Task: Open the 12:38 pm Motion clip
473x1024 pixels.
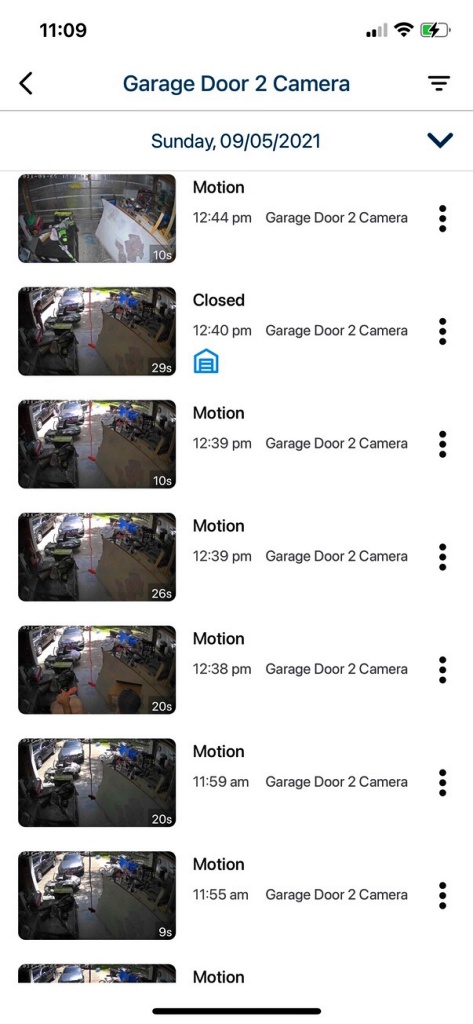Action: [97, 669]
